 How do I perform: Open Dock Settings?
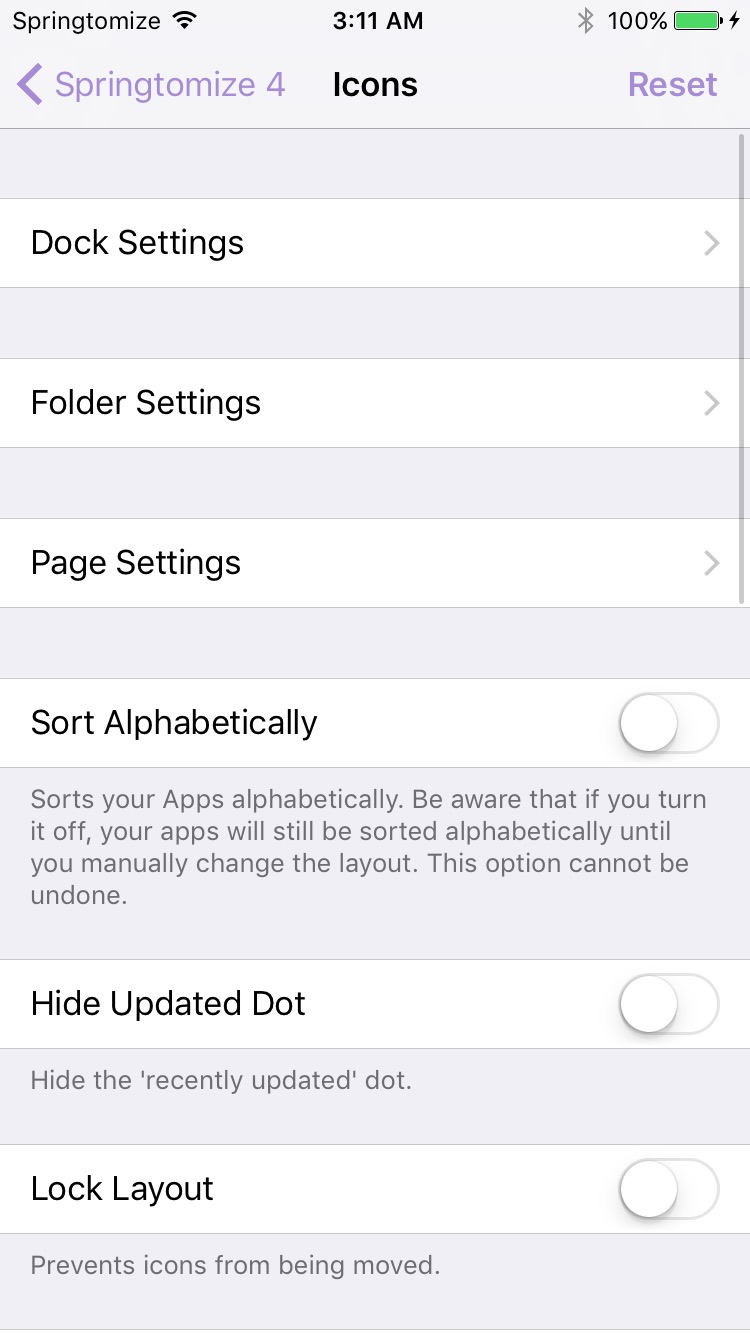point(375,243)
